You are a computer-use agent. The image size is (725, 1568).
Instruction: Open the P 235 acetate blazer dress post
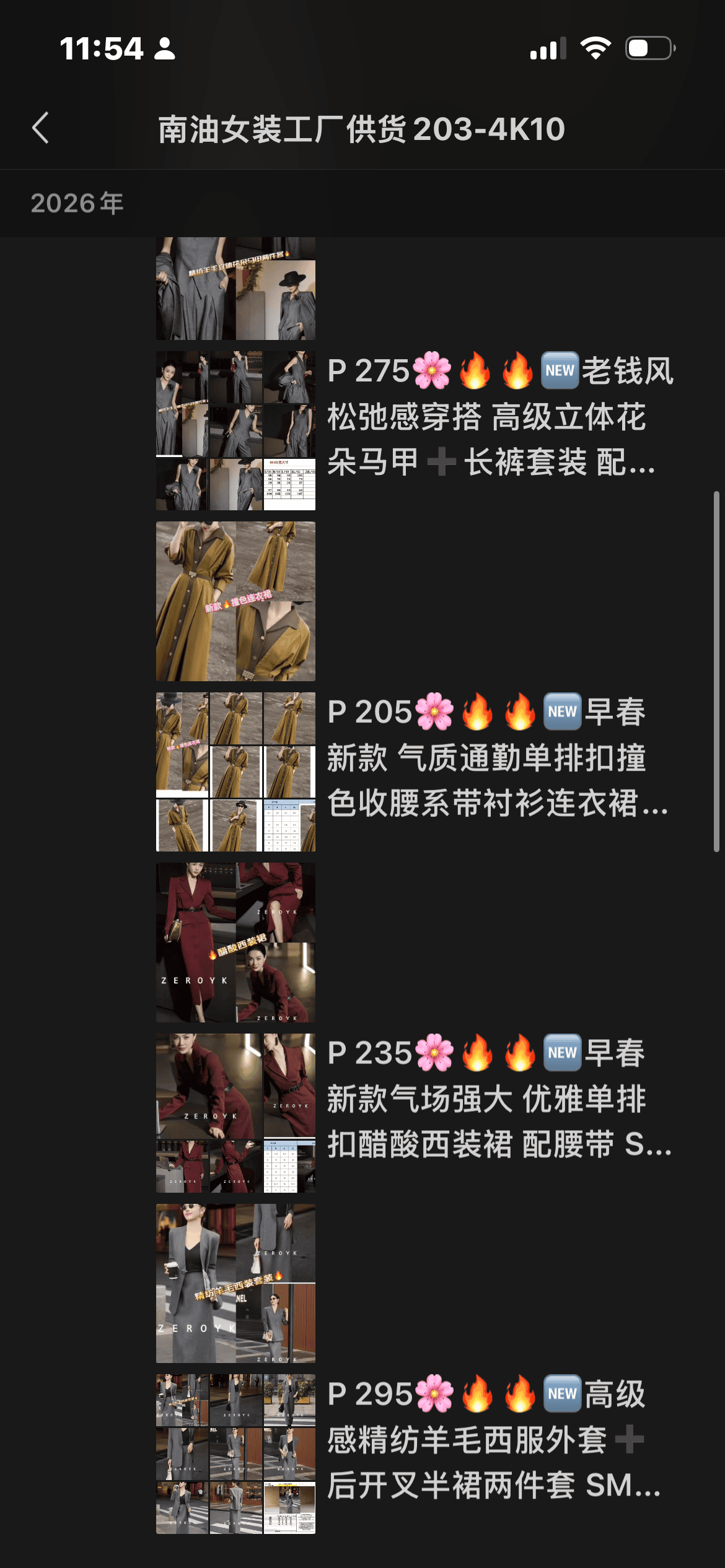[x=235, y=1113]
